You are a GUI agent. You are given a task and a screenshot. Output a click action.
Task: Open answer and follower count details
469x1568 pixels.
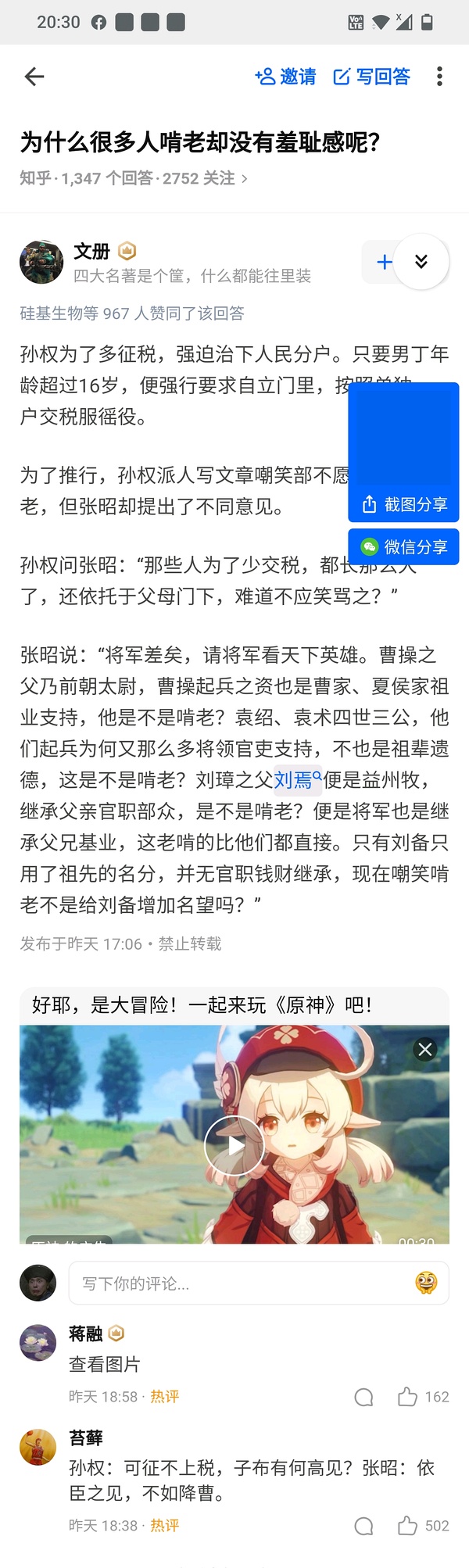[x=134, y=178]
